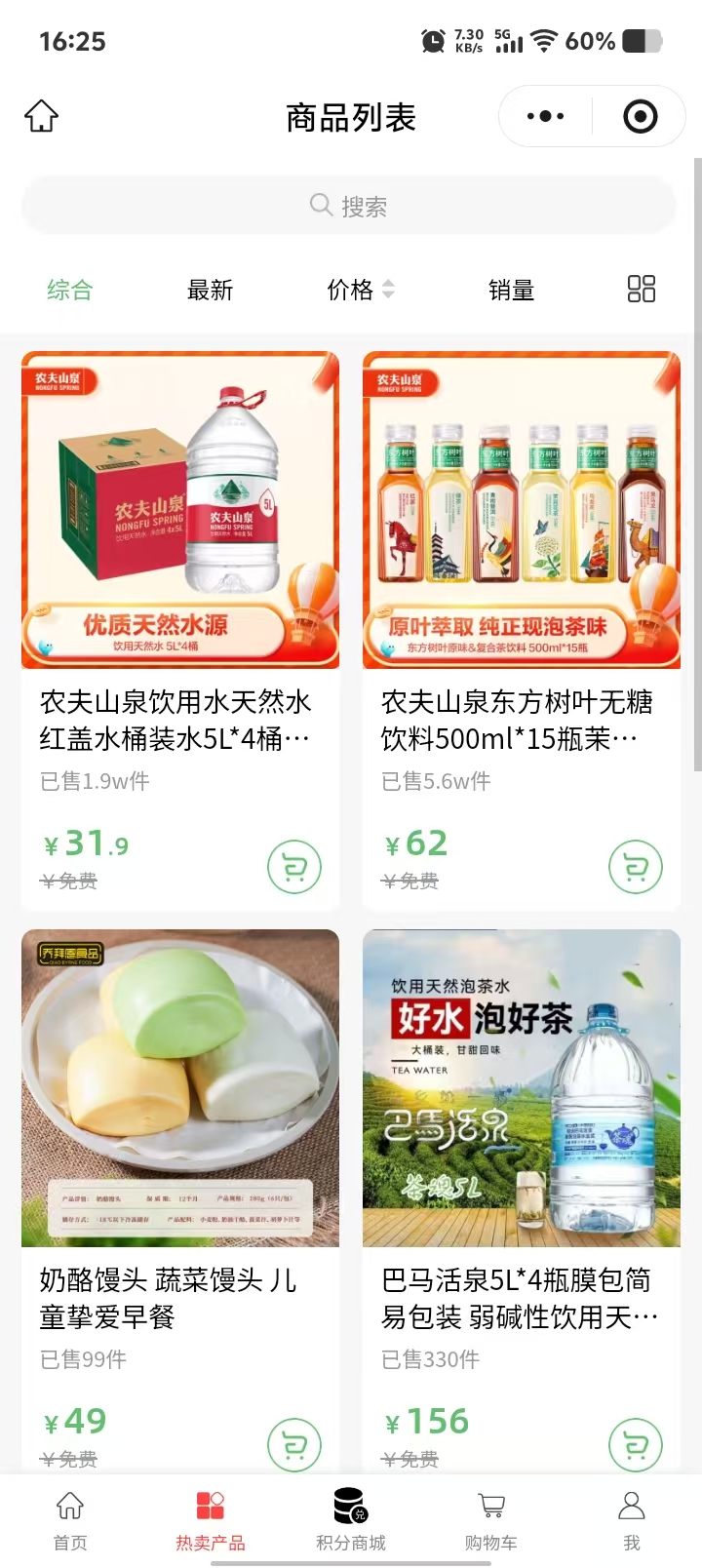The height and width of the screenshot is (1568, 702).
Task: Open the 积分商城 tab
Action: [x=351, y=1519]
